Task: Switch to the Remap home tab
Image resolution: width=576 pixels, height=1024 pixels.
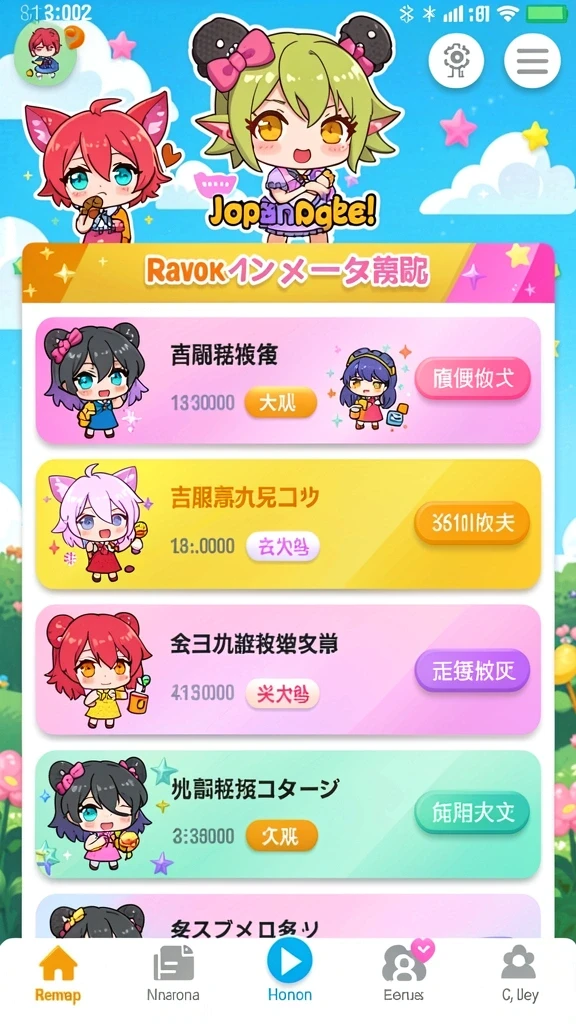Action: (57, 974)
